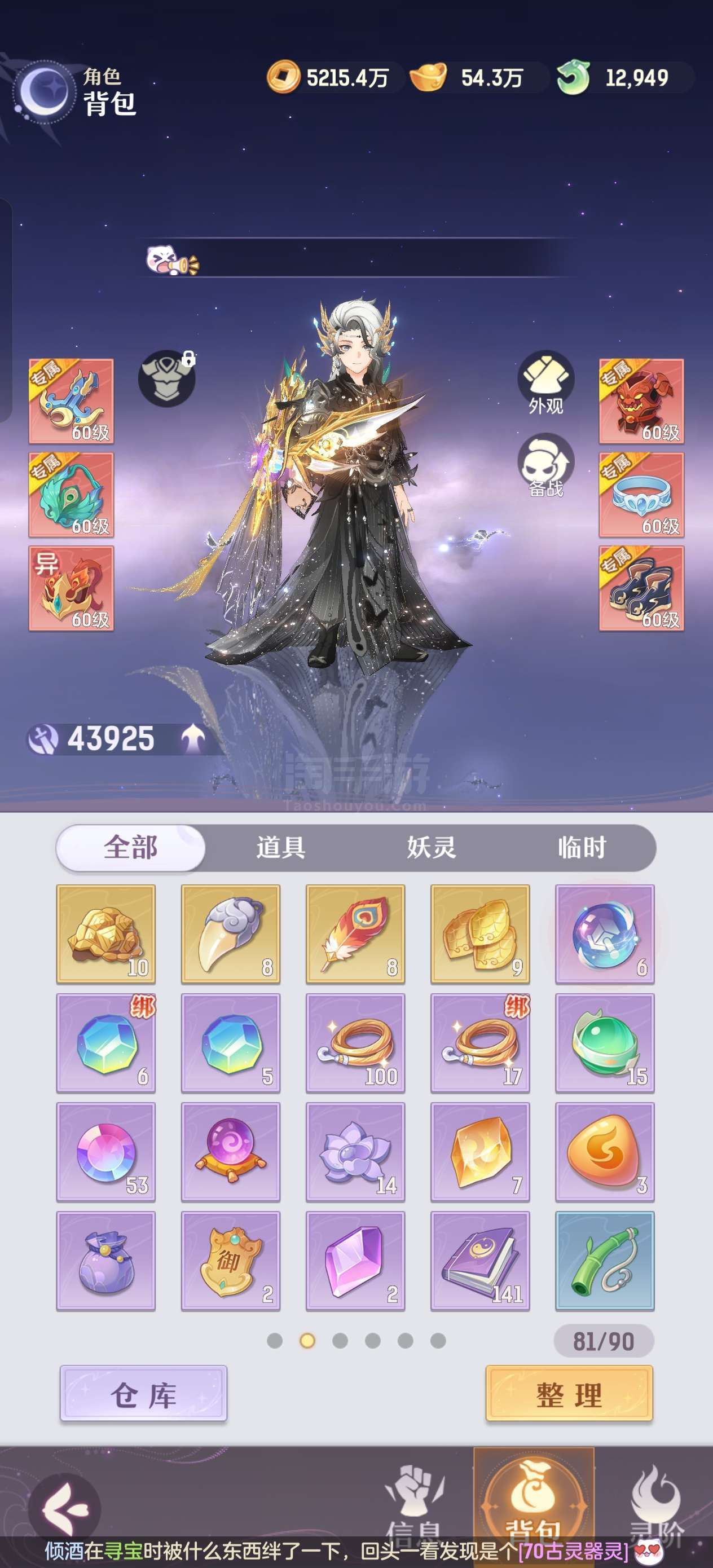Image resolution: width=713 pixels, height=1568 pixels.
Task: Open the 仓库 warehouse
Action: click(x=144, y=1393)
